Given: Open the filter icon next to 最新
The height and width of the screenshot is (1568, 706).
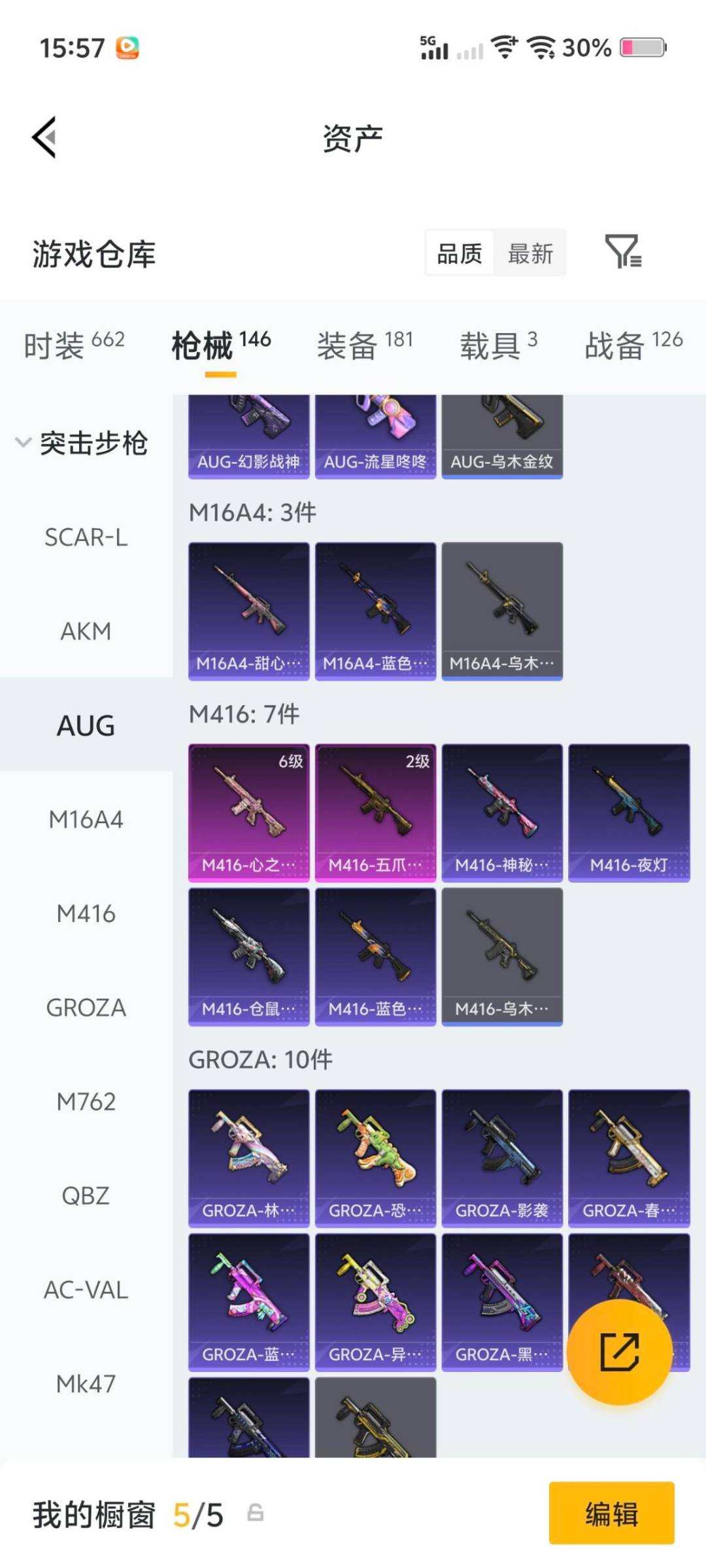Looking at the screenshot, I should 622,252.
